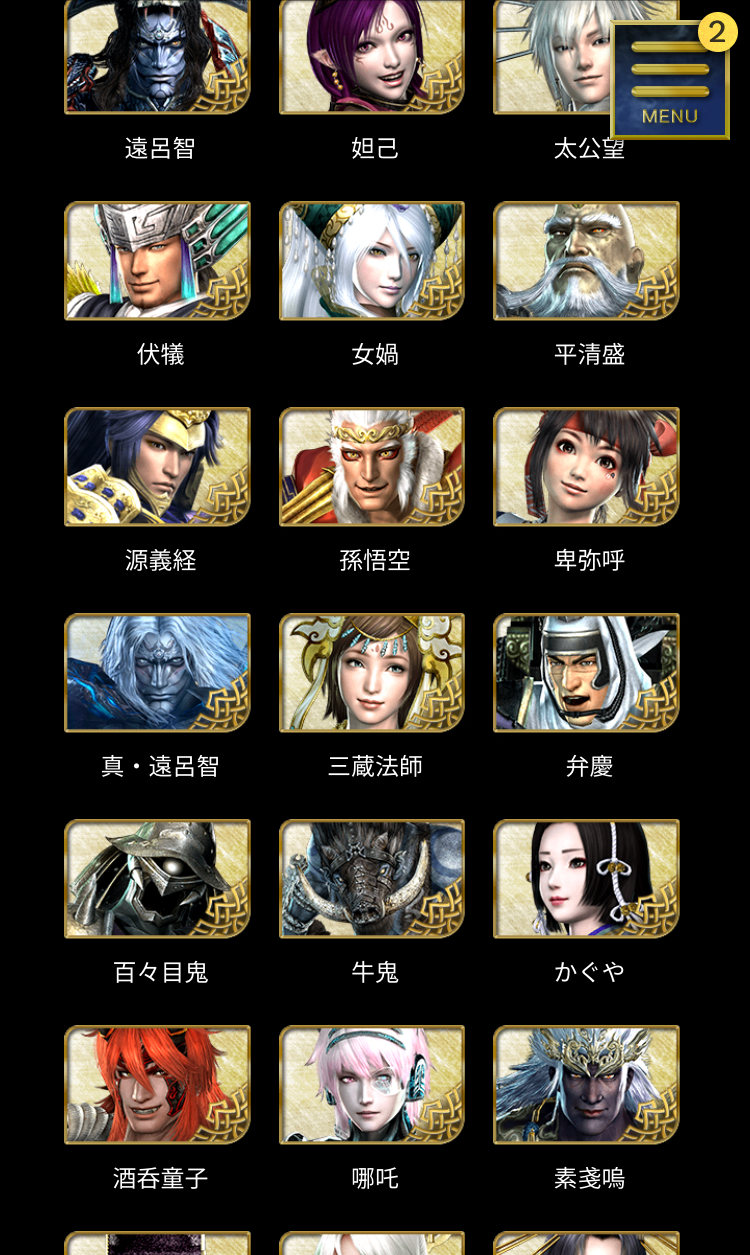Image resolution: width=750 pixels, height=1255 pixels.
Task: Open 孫悟空 character page
Action: coord(372,467)
